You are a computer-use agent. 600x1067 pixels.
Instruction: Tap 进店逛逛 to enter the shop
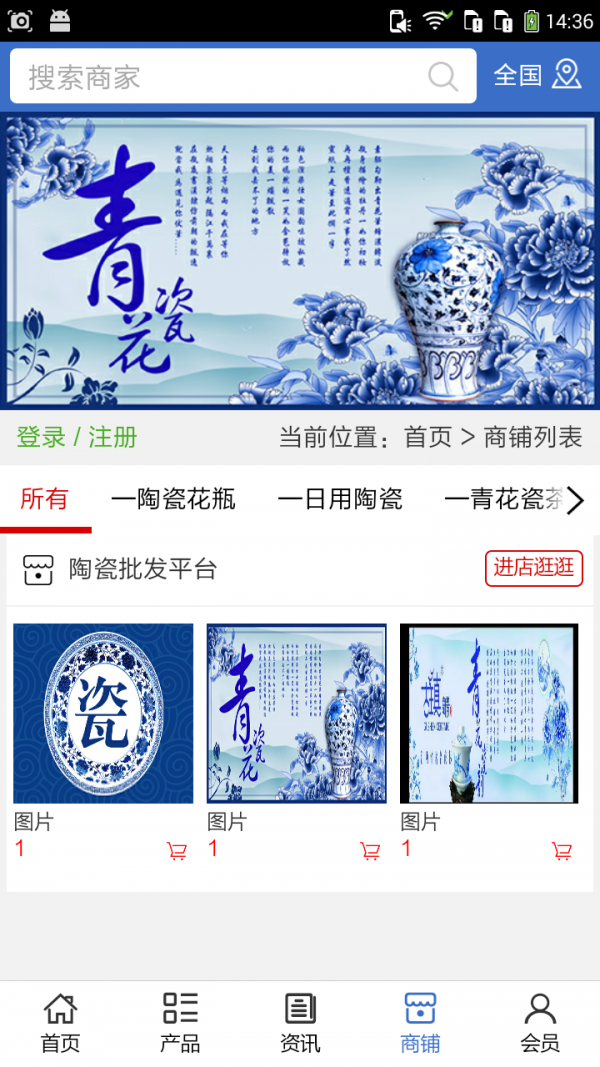point(534,568)
